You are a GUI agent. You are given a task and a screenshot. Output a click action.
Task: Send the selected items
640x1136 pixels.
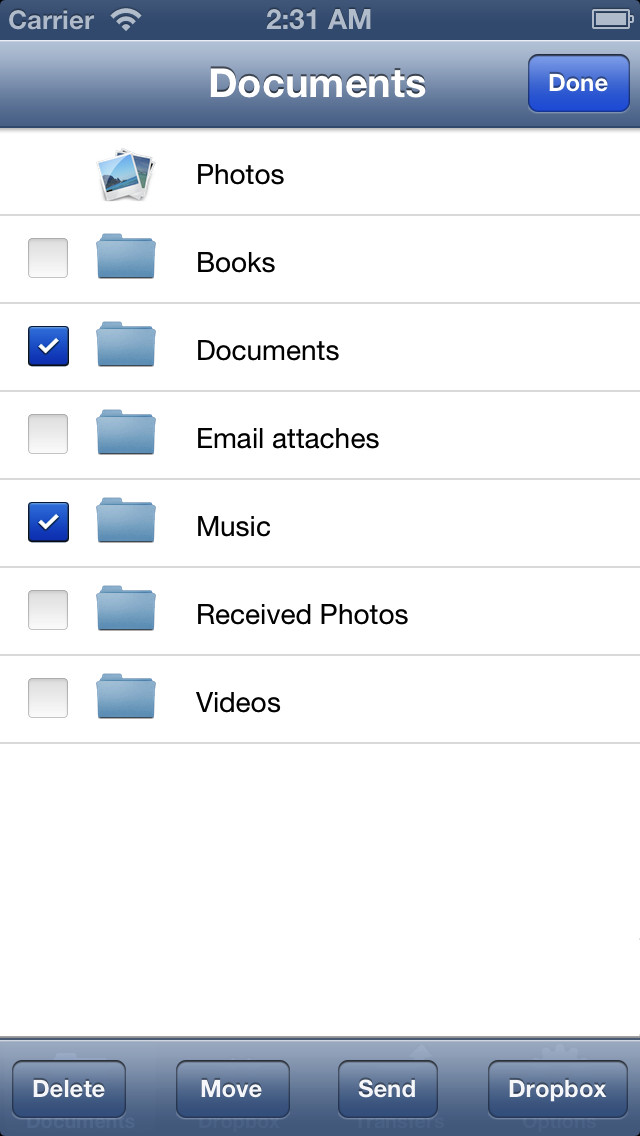coord(388,1089)
